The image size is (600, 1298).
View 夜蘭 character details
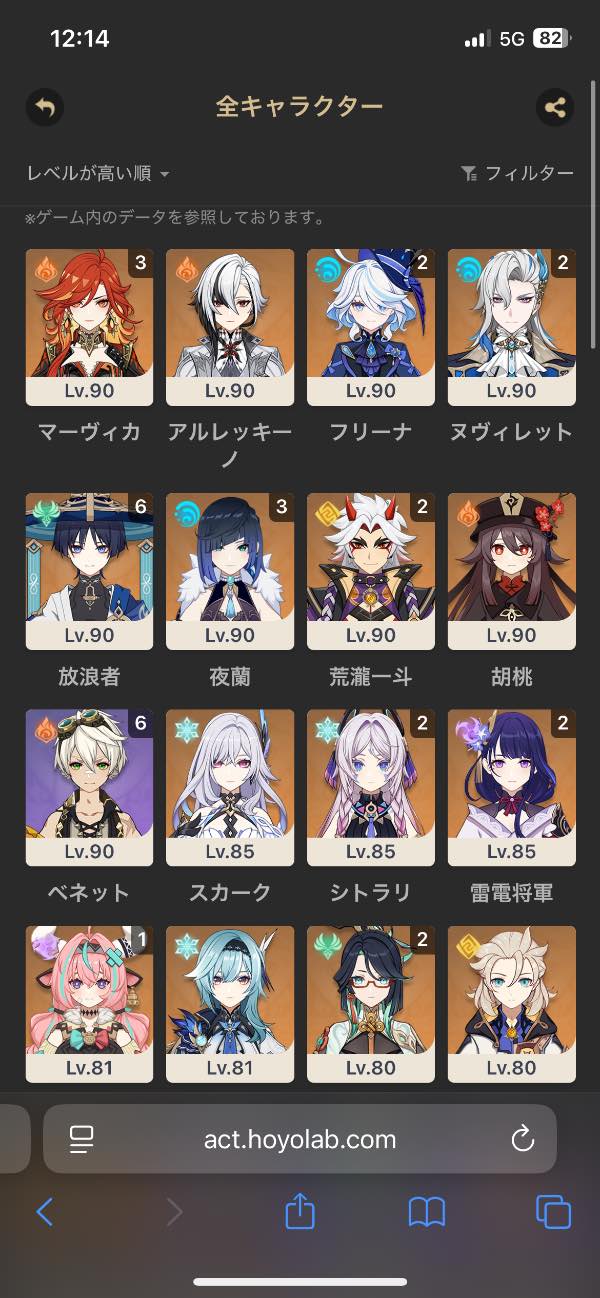[x=230, y=571]
